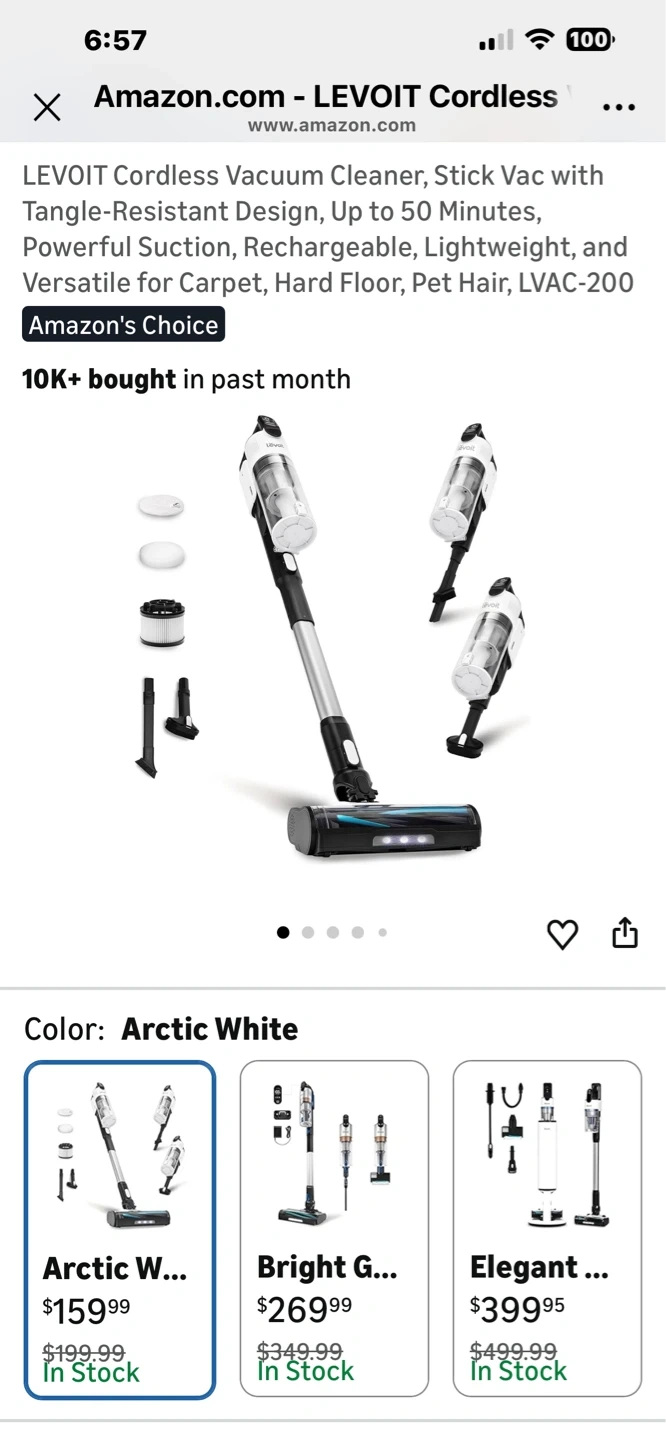The height and width of the screenshot is (1440, 666).
Task: Choose the Bright G... $269.99 option
Action: point(334,1229)
